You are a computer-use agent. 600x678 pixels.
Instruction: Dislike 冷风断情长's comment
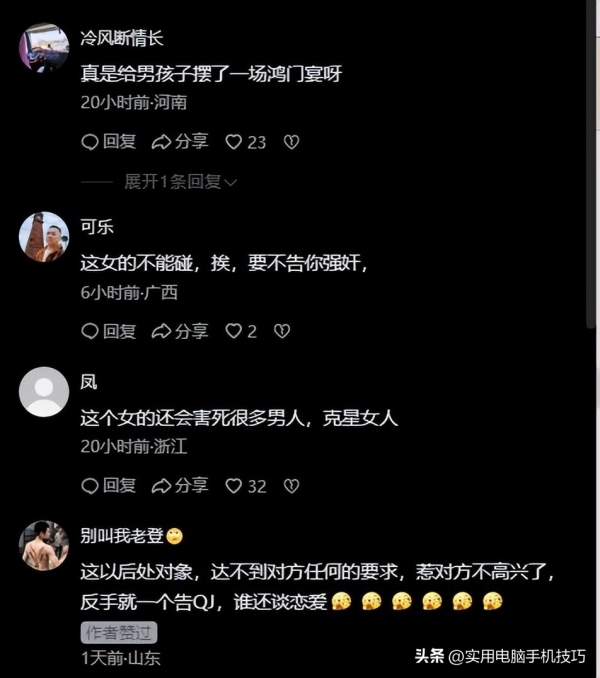(291, 142)
